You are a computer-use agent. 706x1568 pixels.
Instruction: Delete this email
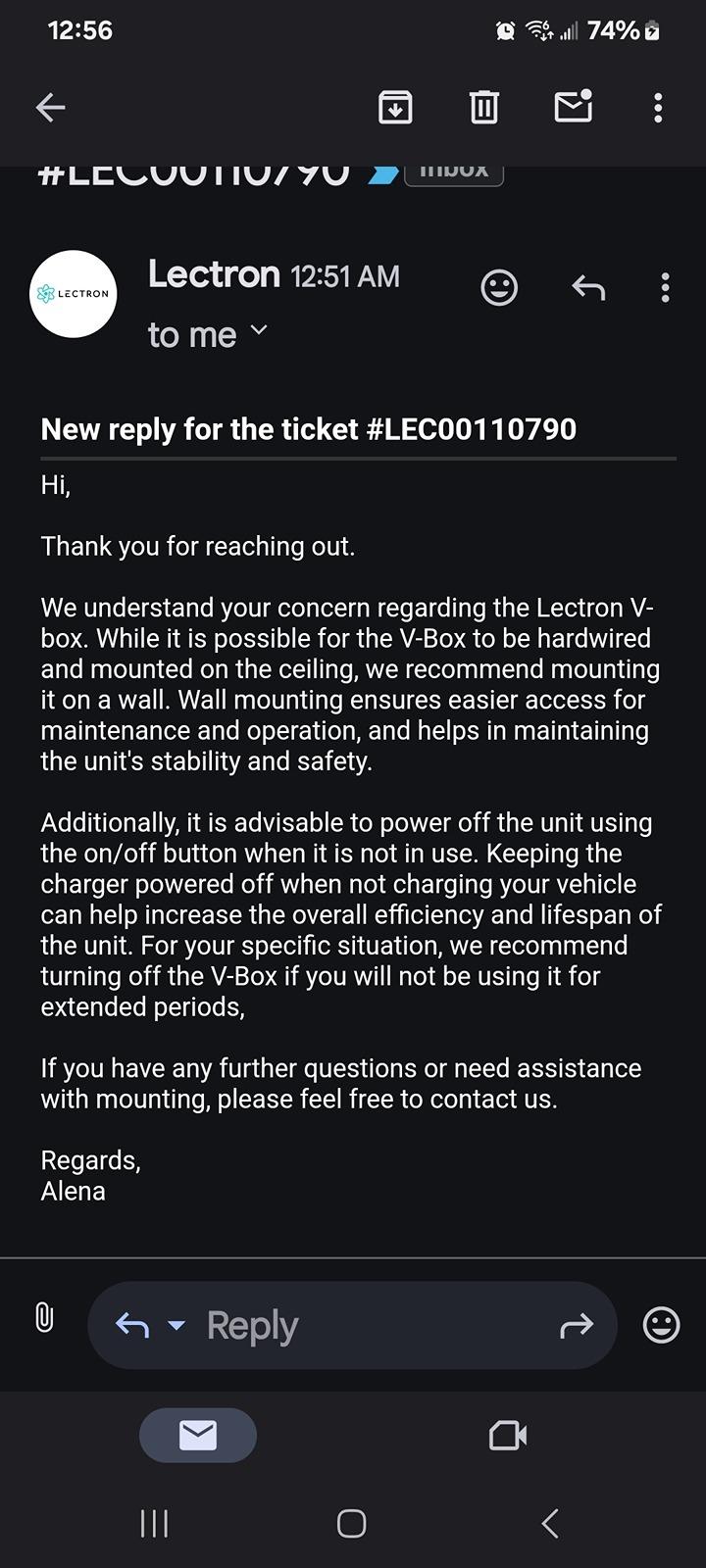click(483, 107)
